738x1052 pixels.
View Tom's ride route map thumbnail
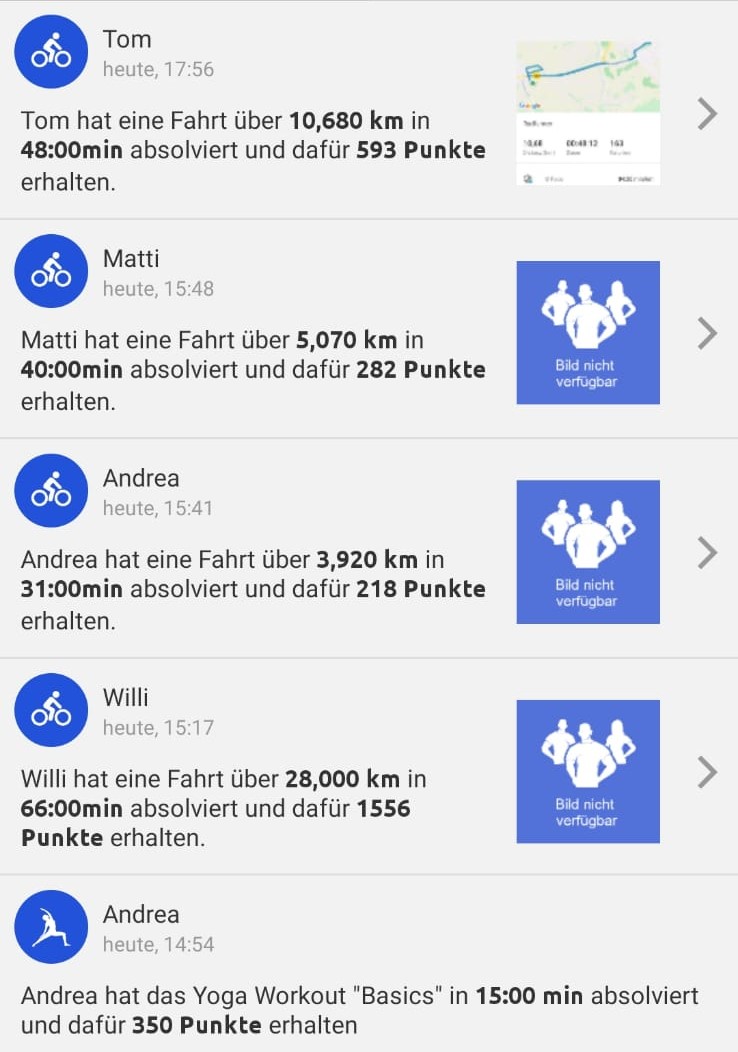[588, 112]
